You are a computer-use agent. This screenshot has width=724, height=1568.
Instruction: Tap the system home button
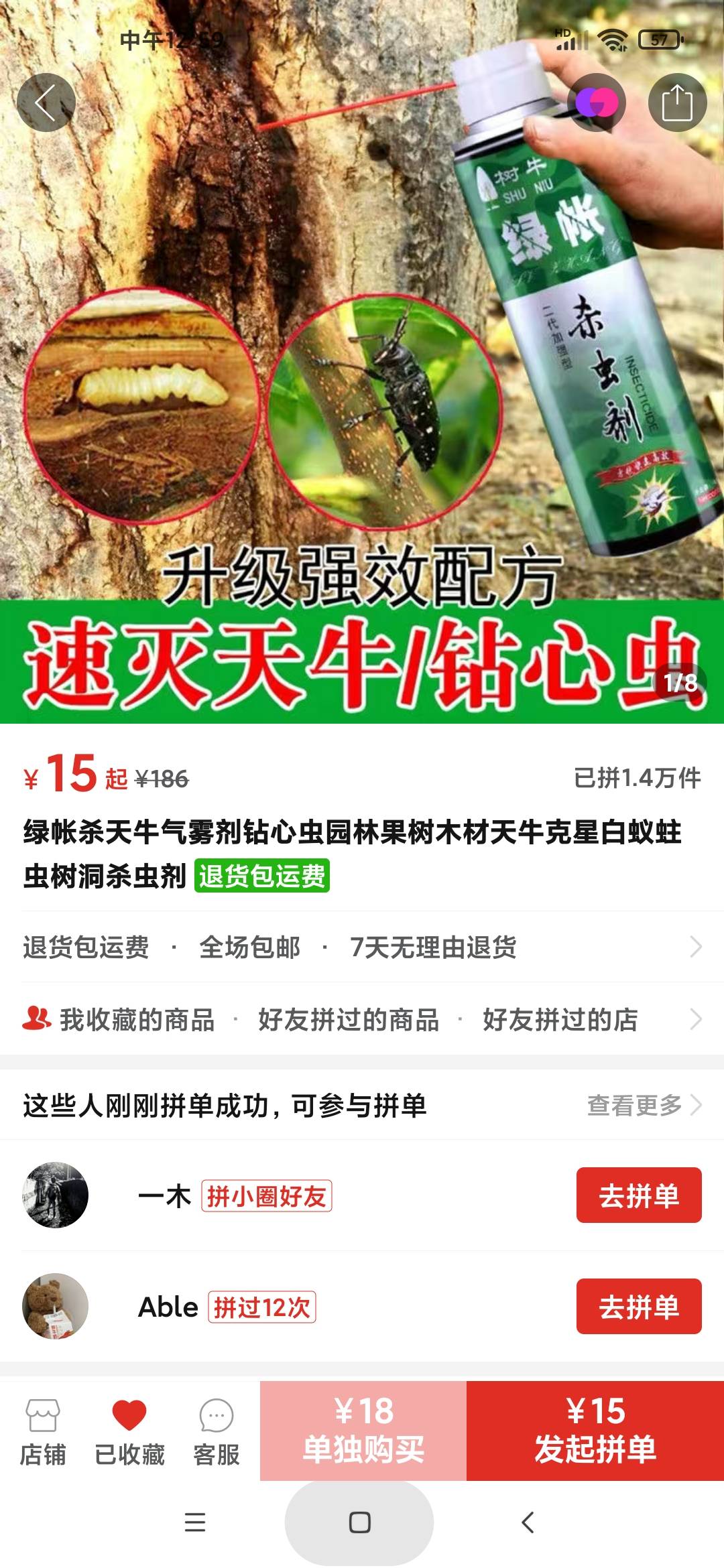point(360,1523)
